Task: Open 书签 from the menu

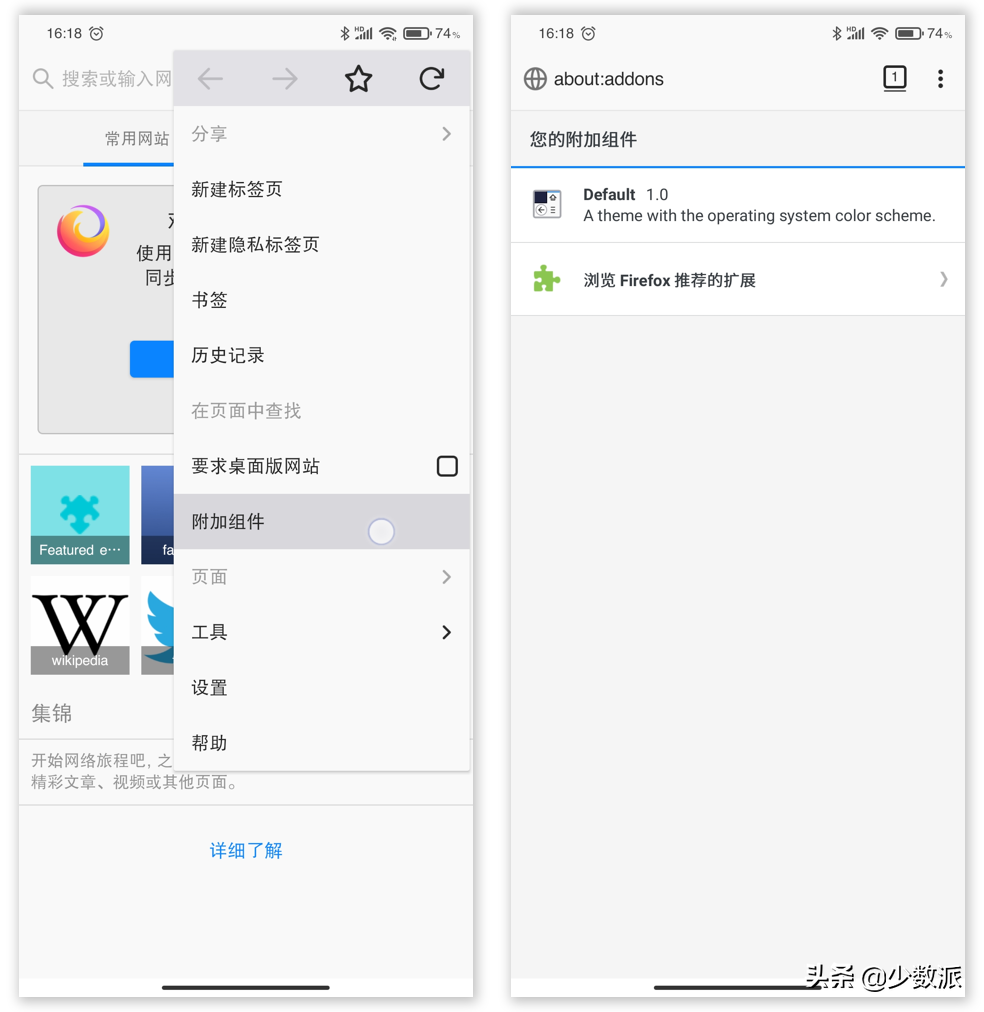Action: coord(210,300)
